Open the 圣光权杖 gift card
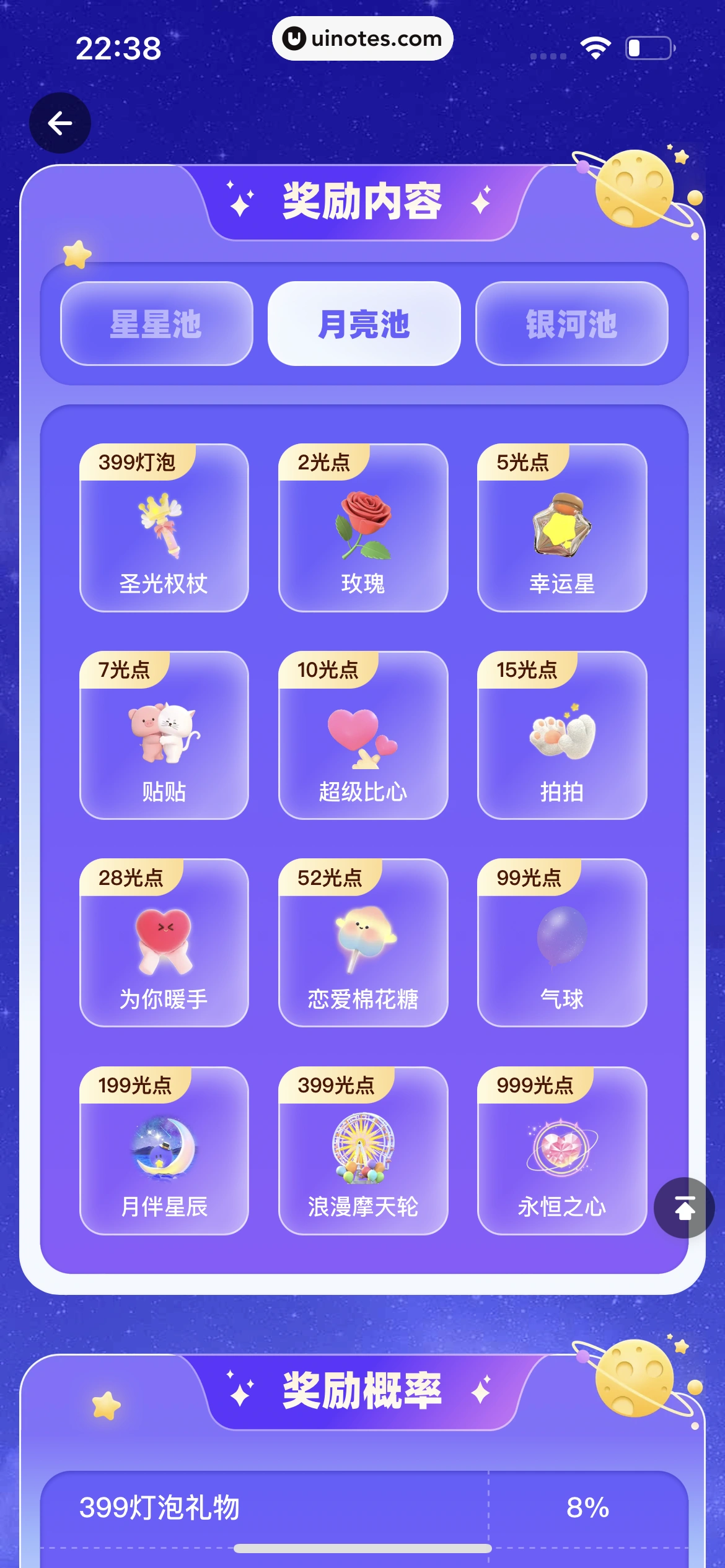The image size is (725, 1568). click(x=164, y=528)
